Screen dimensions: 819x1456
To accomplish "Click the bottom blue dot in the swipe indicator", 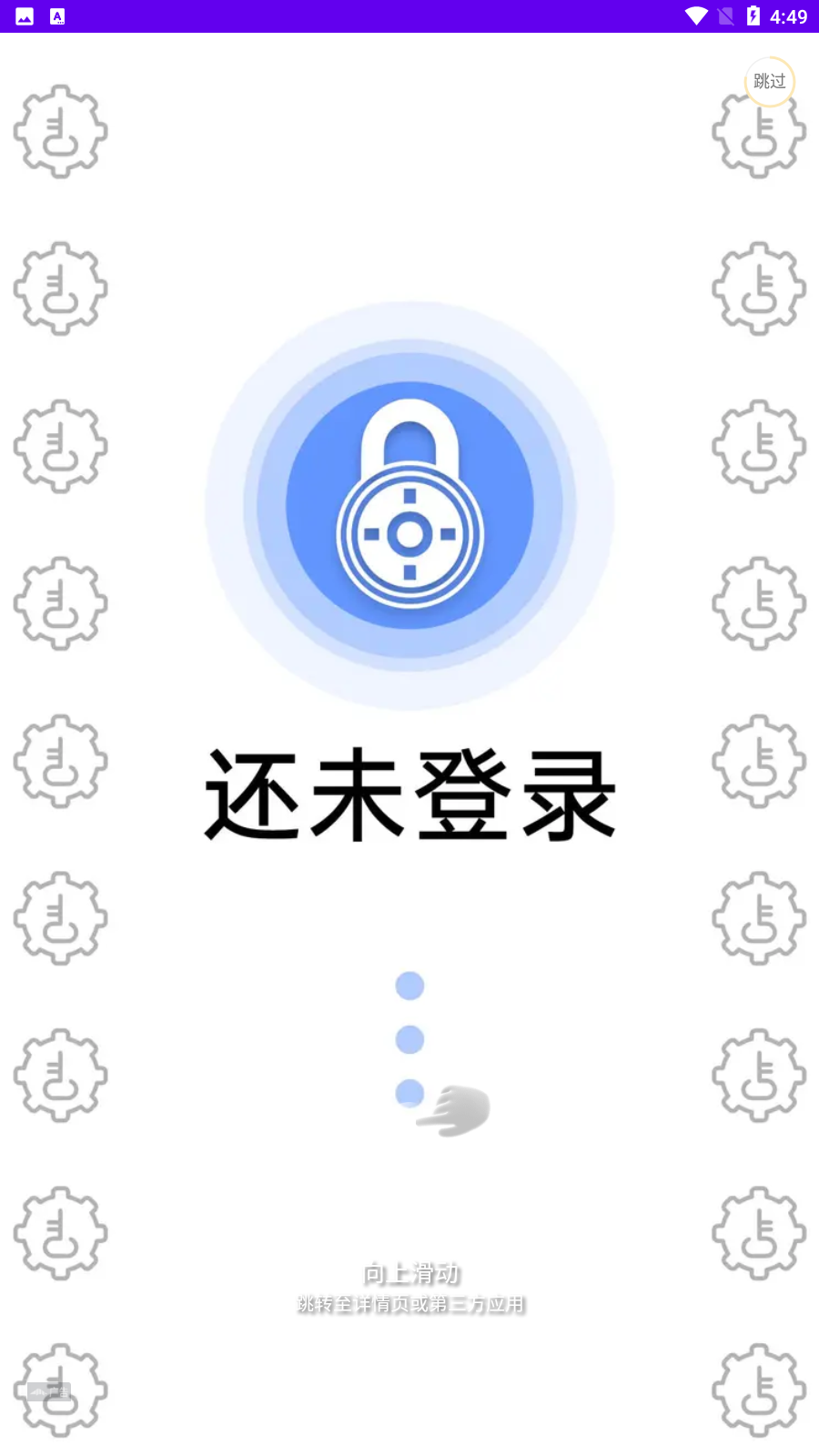I will [409, 1091].
